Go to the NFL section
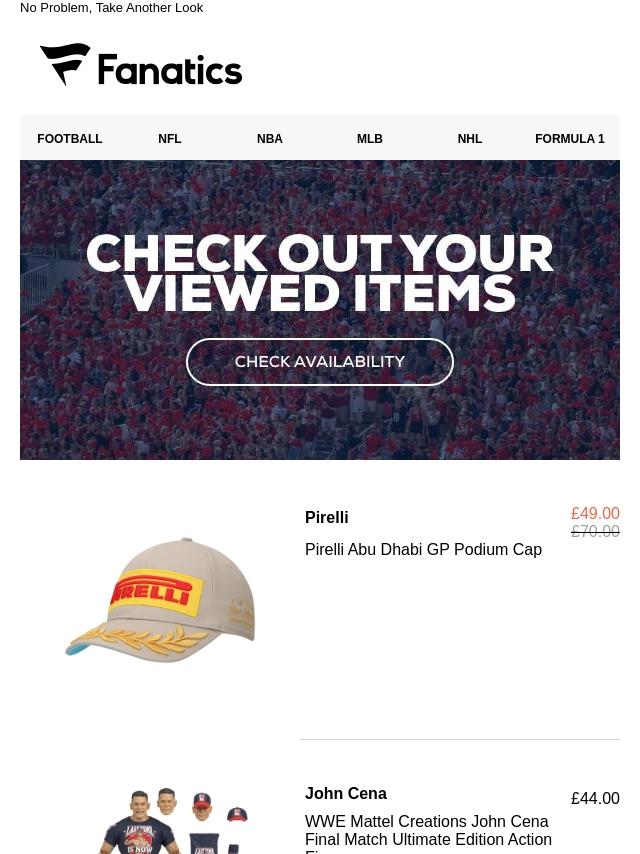 [x=170, y=139]
